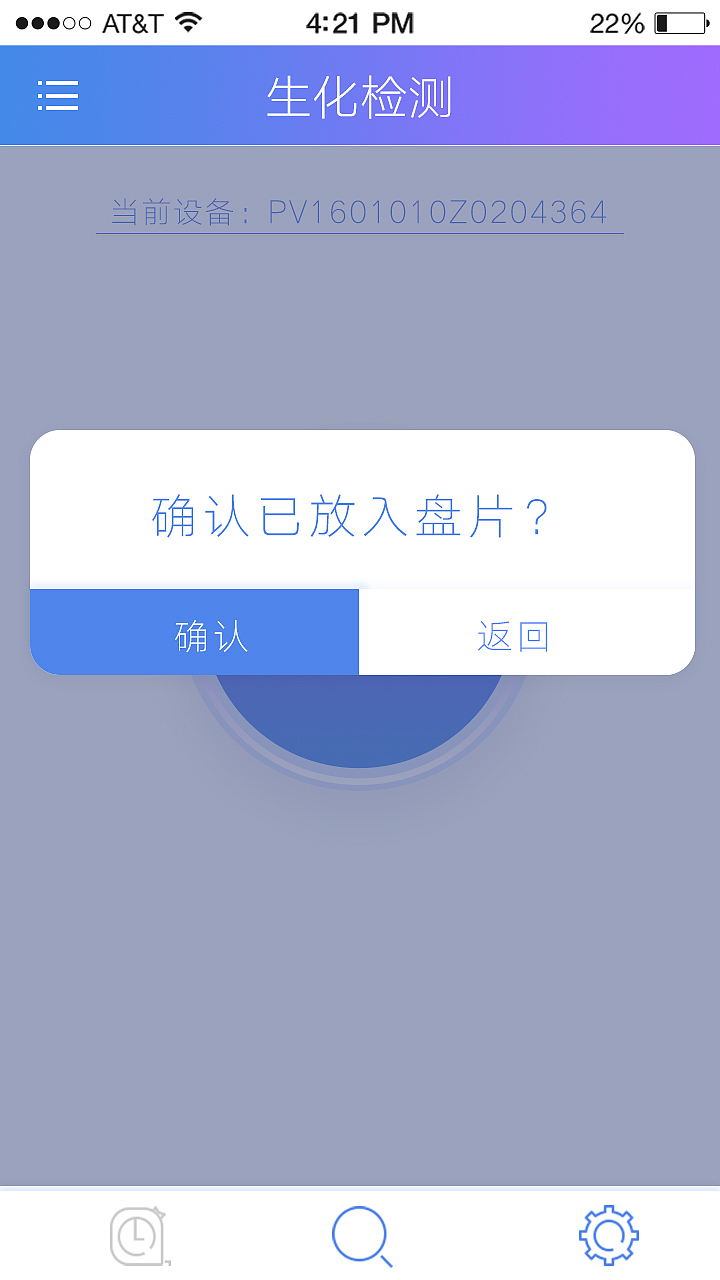Image resolution: width=720 pixels, height=1280 pixels.
Task: Cancel the dialog with 返回
Action: 515,632
